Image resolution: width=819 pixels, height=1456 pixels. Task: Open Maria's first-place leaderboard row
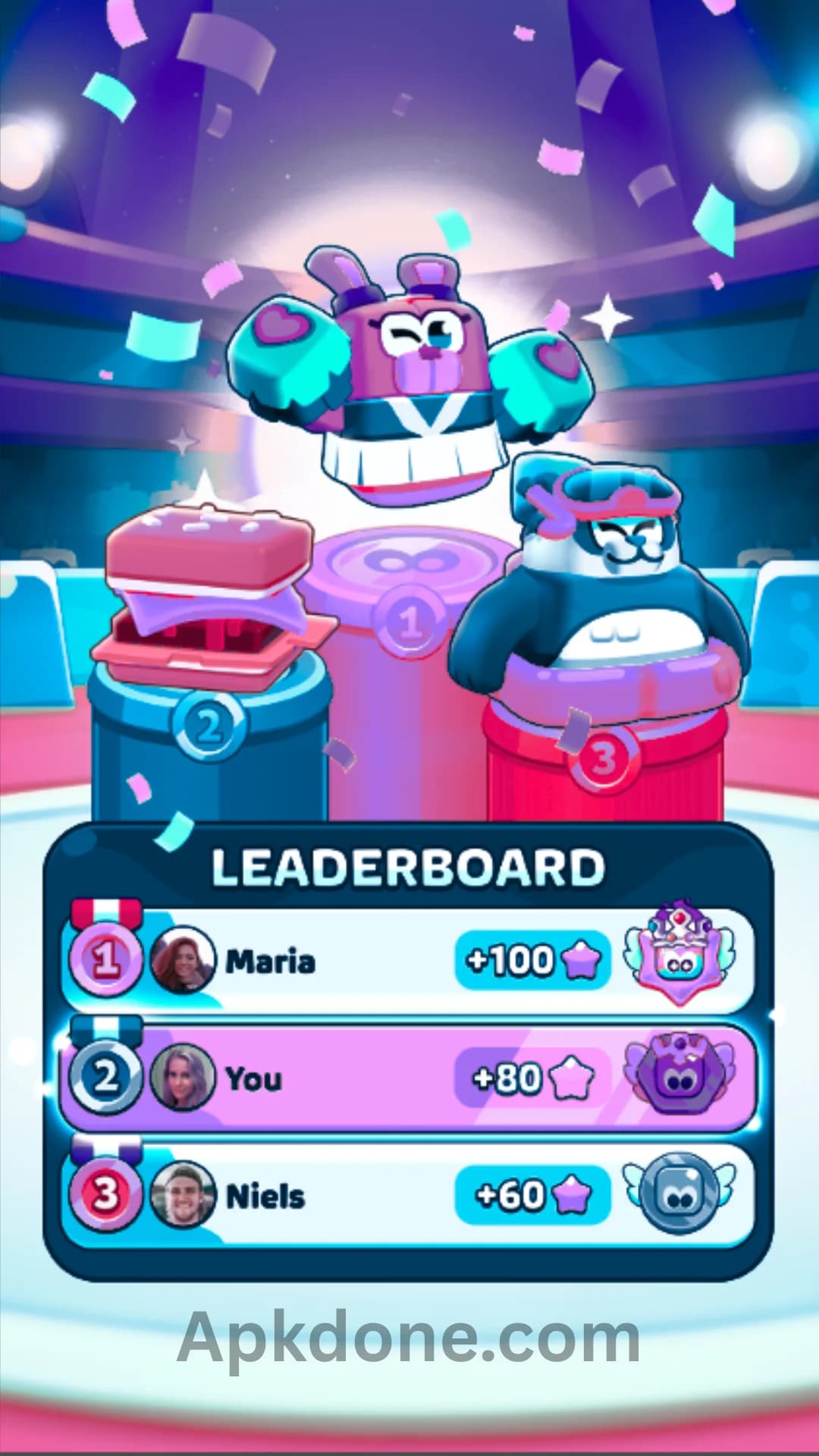click(x=408, y=961)
